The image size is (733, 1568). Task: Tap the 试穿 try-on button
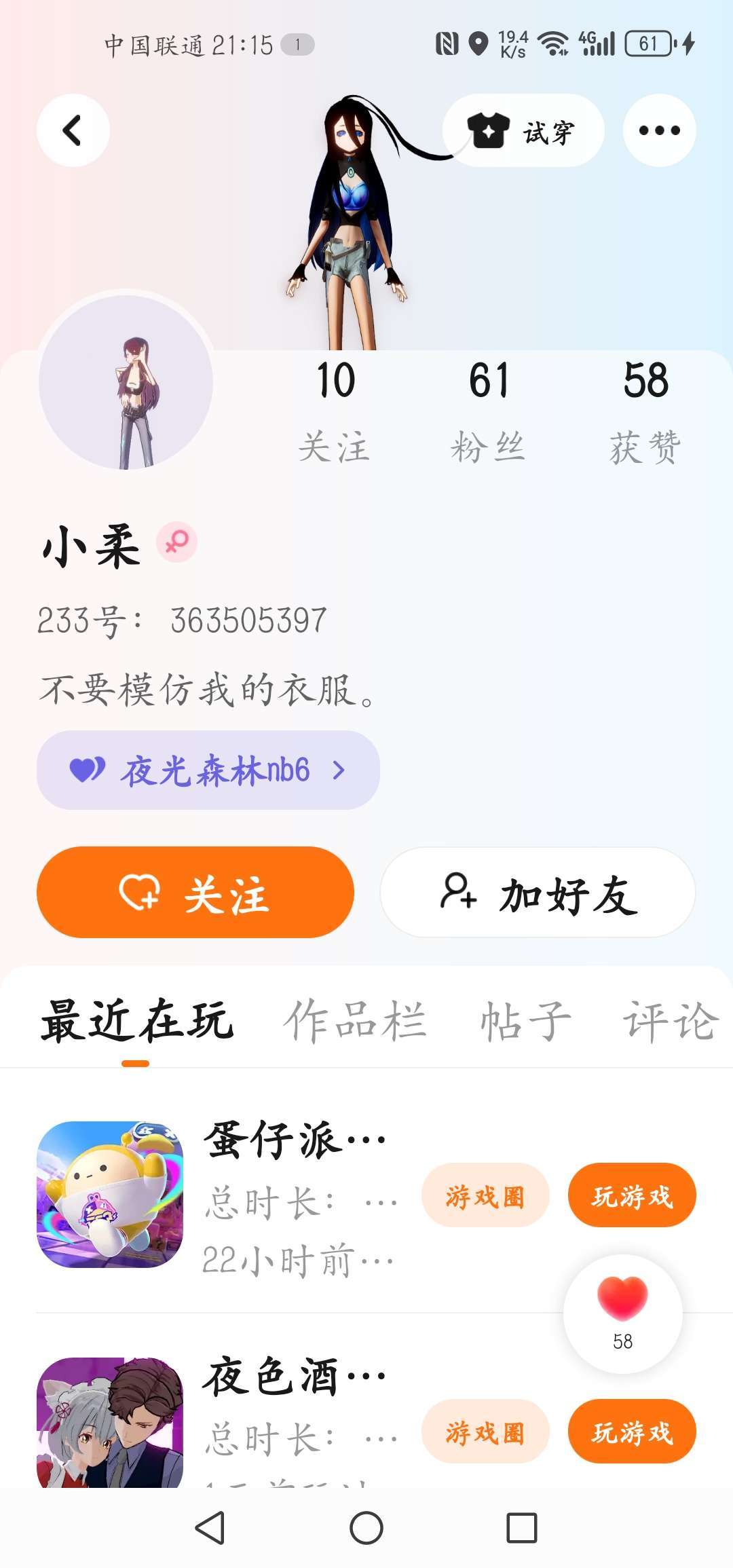[523, 131]
